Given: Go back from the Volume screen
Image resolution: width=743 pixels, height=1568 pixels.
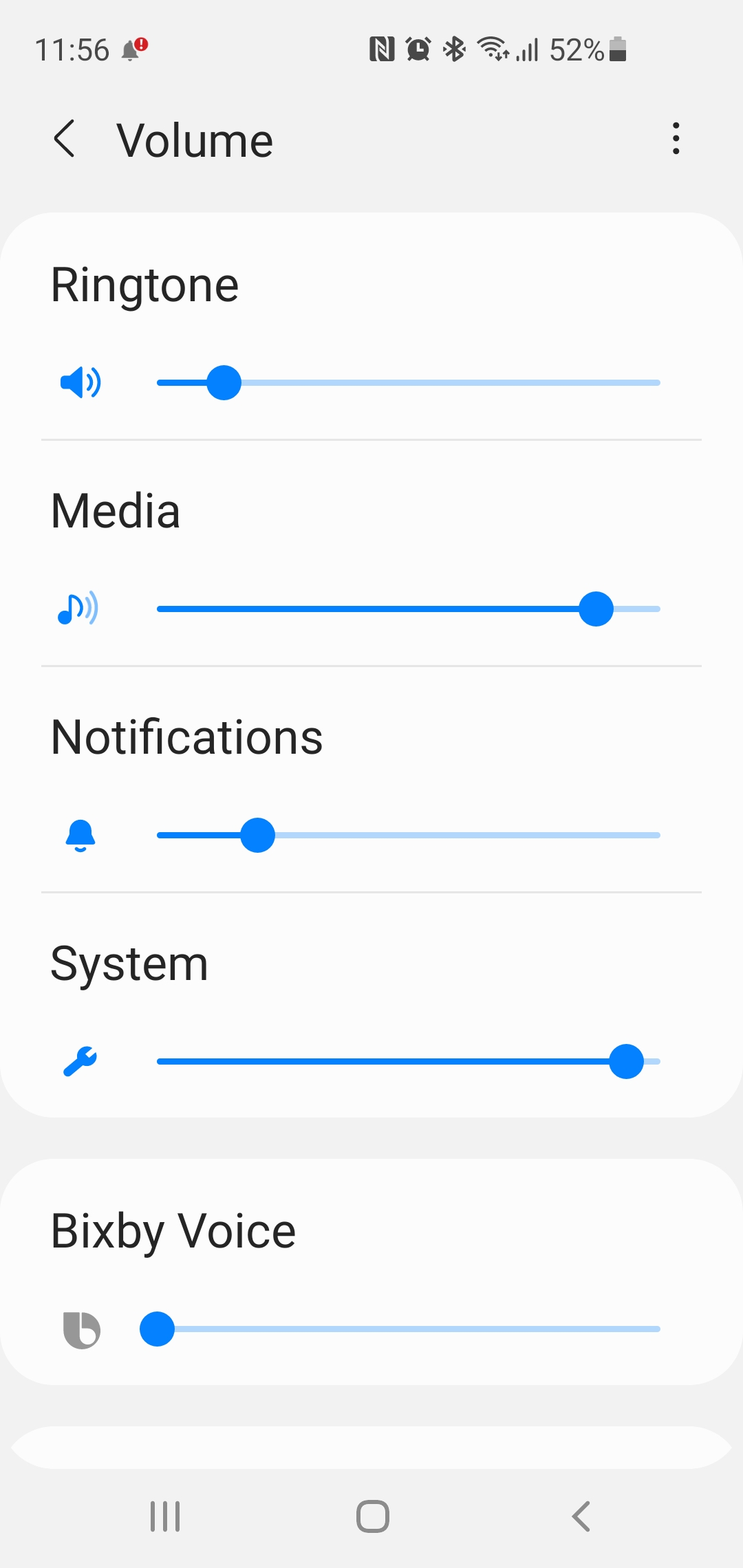Looking at the screenshot, I should click(x=64, y=139).
